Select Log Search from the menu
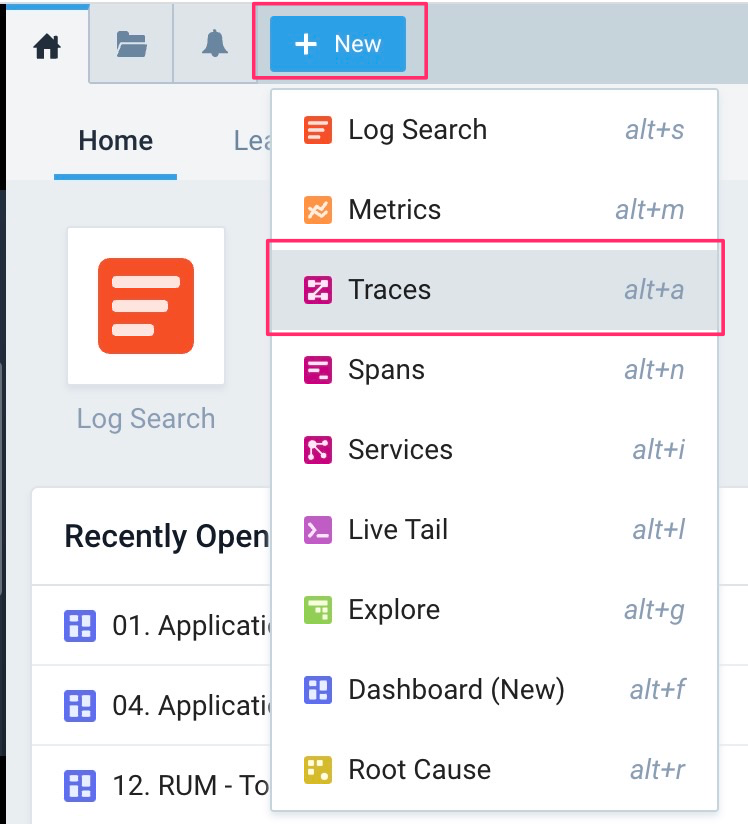 coord(417,130)
